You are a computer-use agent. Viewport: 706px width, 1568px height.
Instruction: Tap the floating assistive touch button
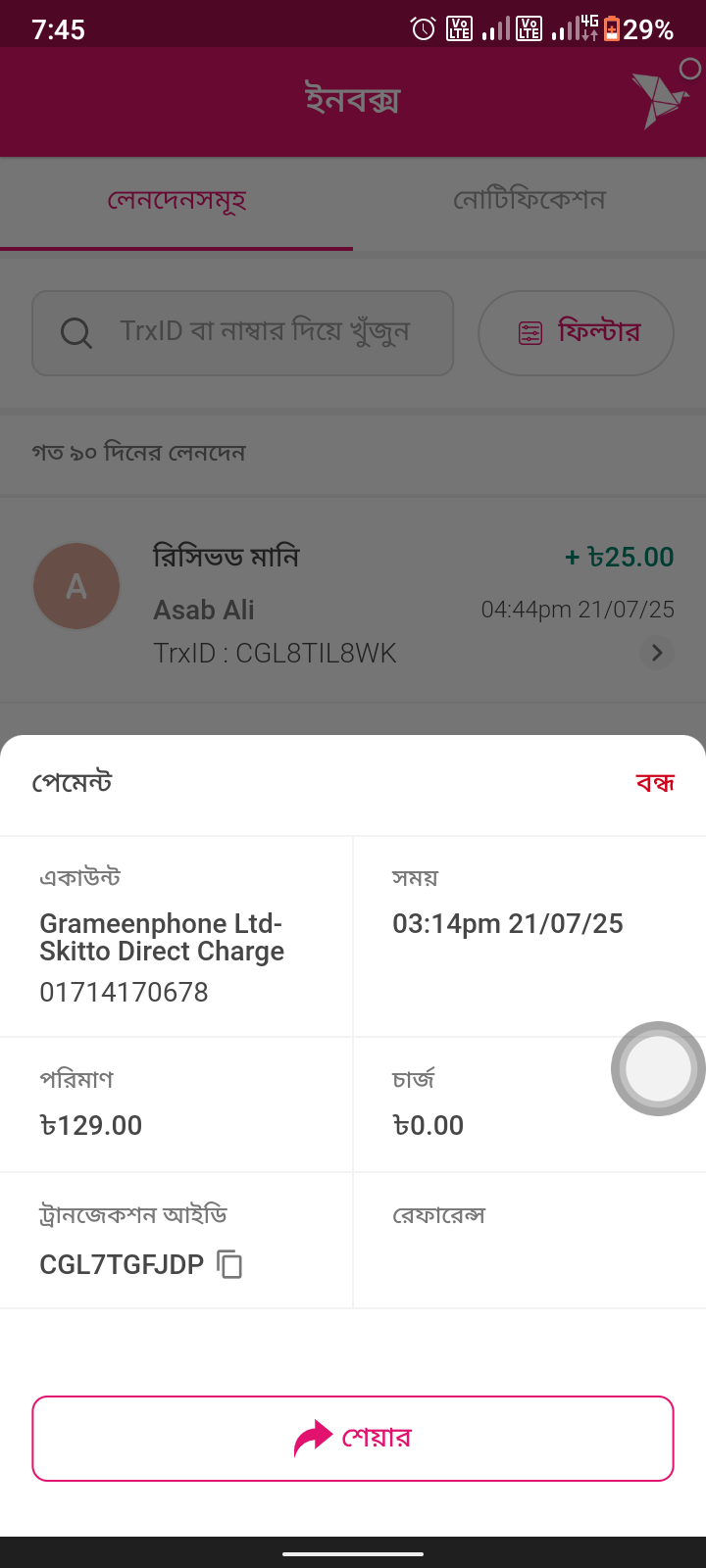[x=658, y=1068]
